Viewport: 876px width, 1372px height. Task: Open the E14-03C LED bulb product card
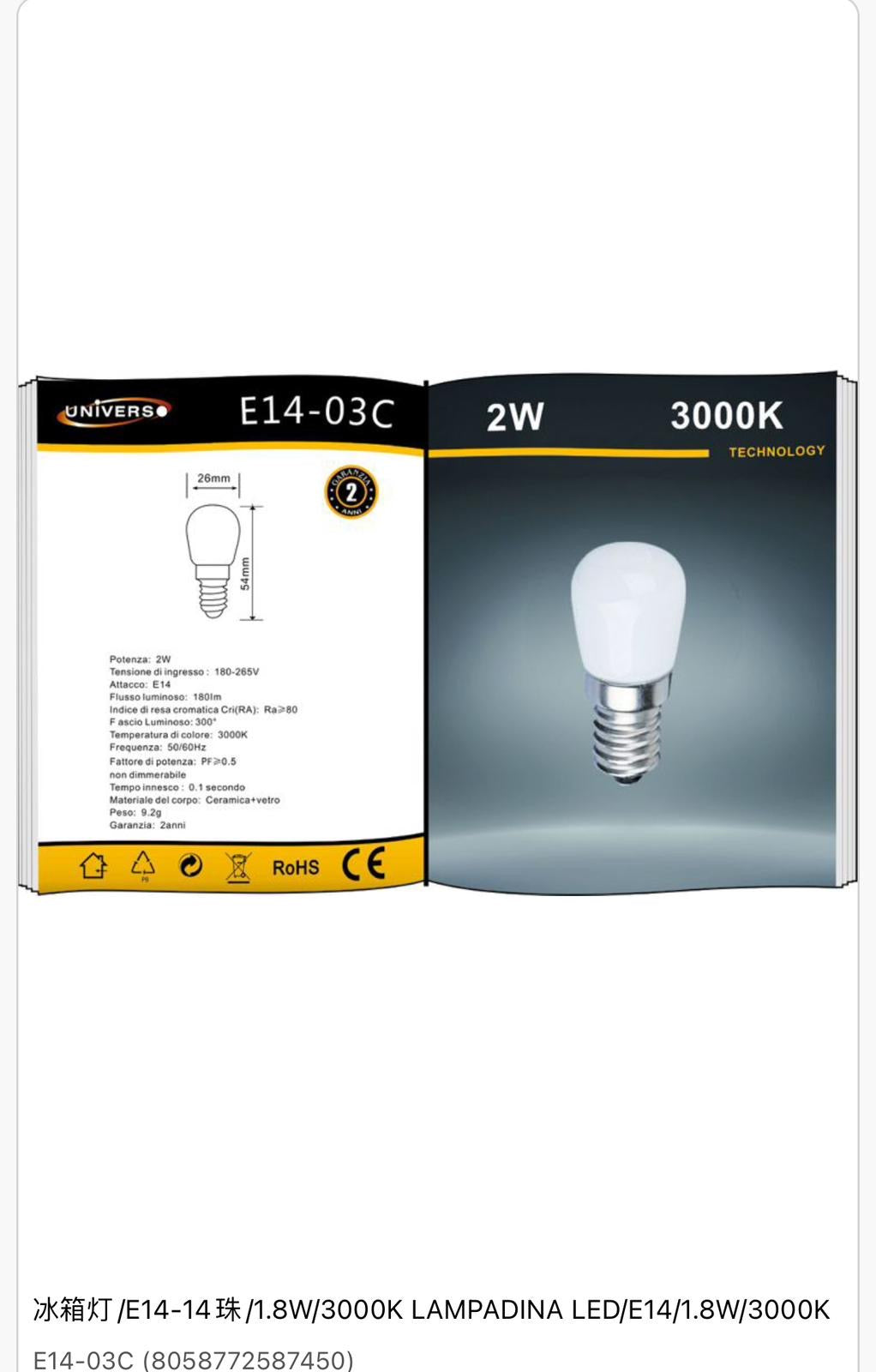coord(437,636)
